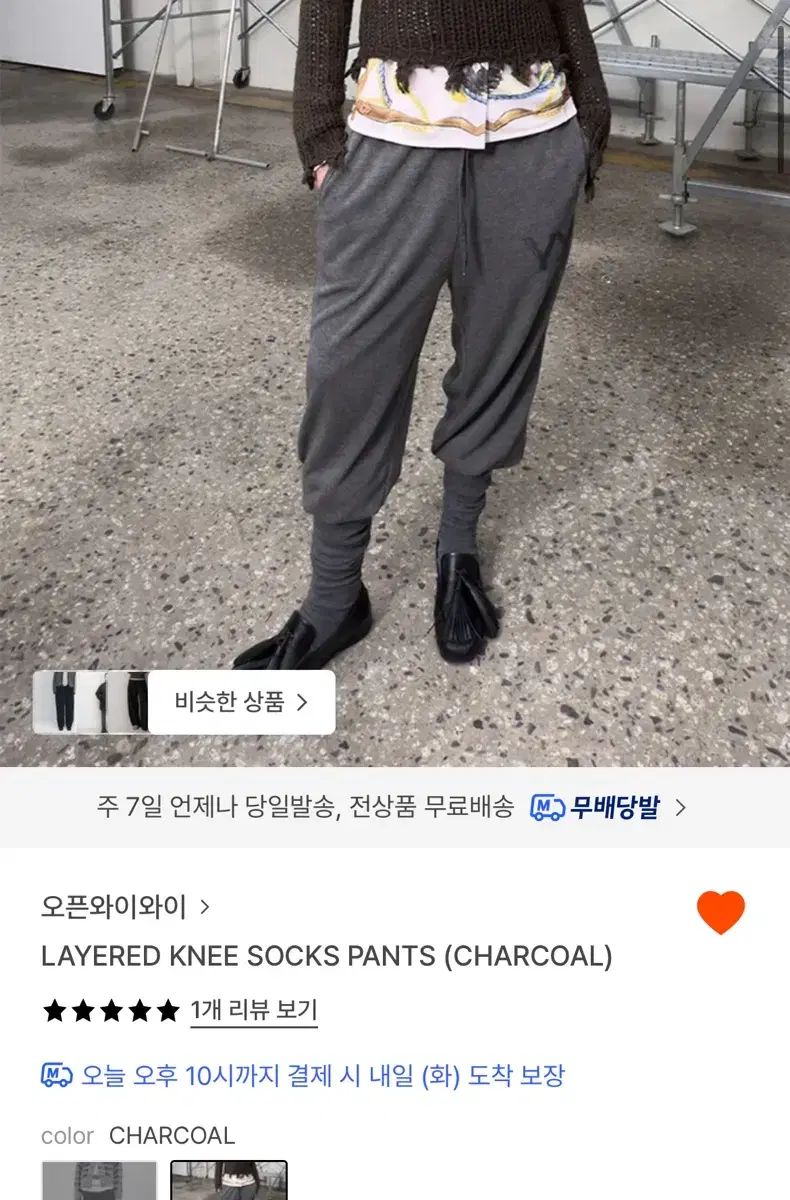View the 1개 리뷰 보기 review link
790x1200 pixels.
(253, 1010)
